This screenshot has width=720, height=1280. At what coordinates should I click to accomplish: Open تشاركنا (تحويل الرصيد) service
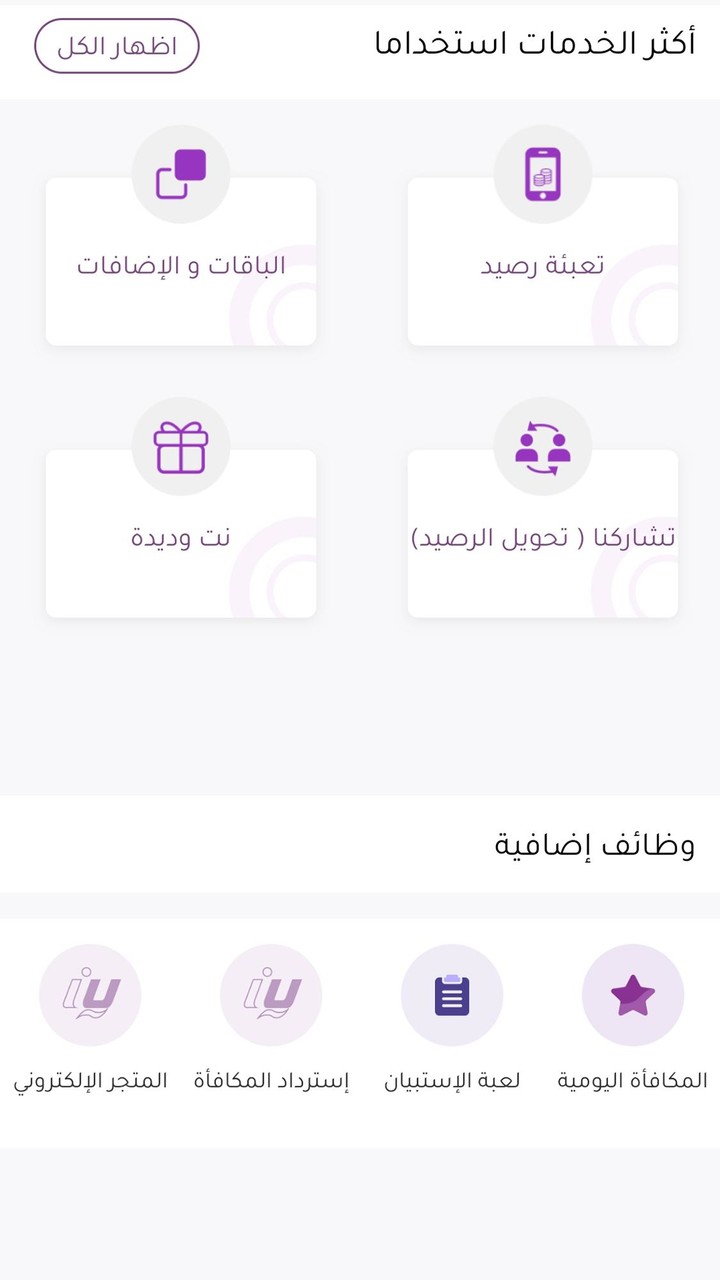point(542,534)
